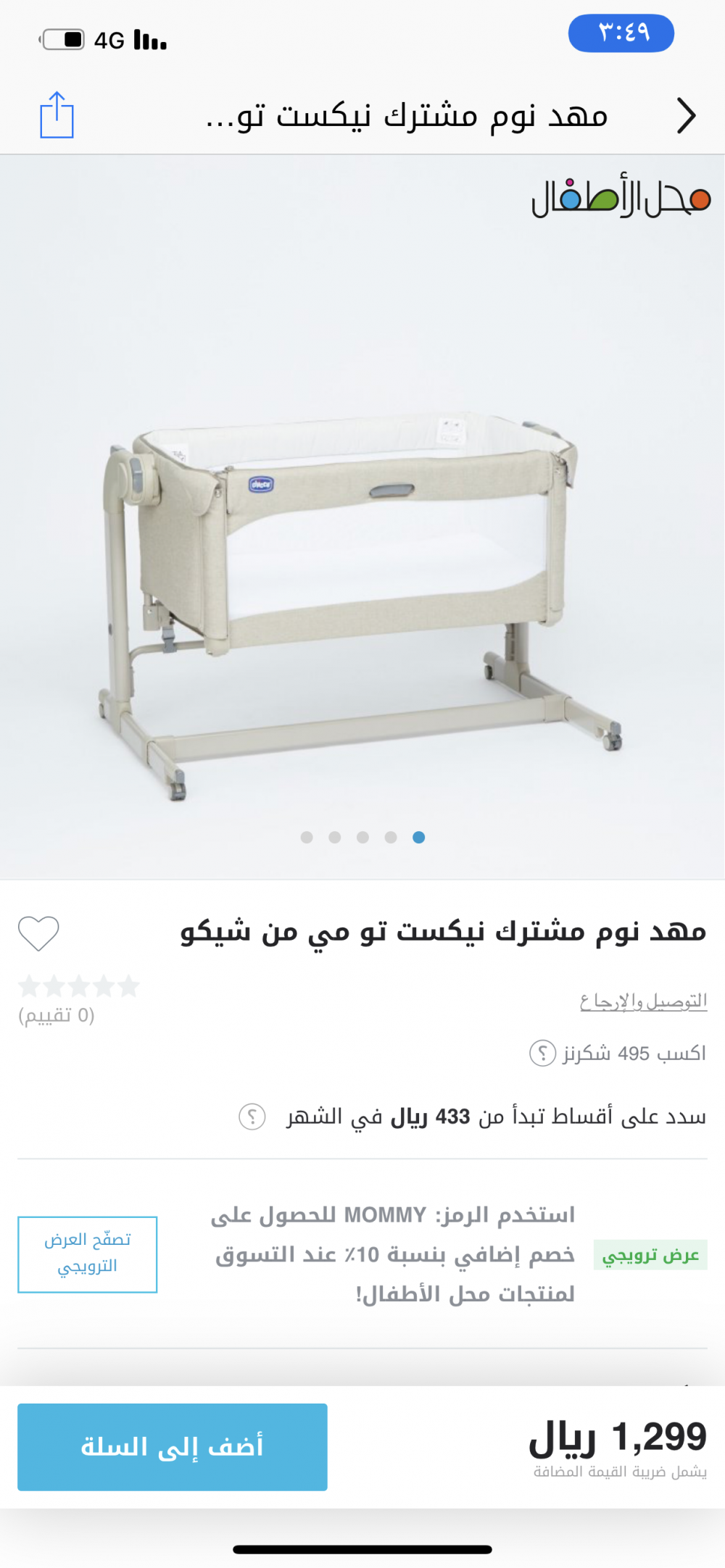Tap أضف إلى السلة add-to-cart button
Image resolution: width=725 pixels, height=1568 pixels.
(x=173, y=1446)
